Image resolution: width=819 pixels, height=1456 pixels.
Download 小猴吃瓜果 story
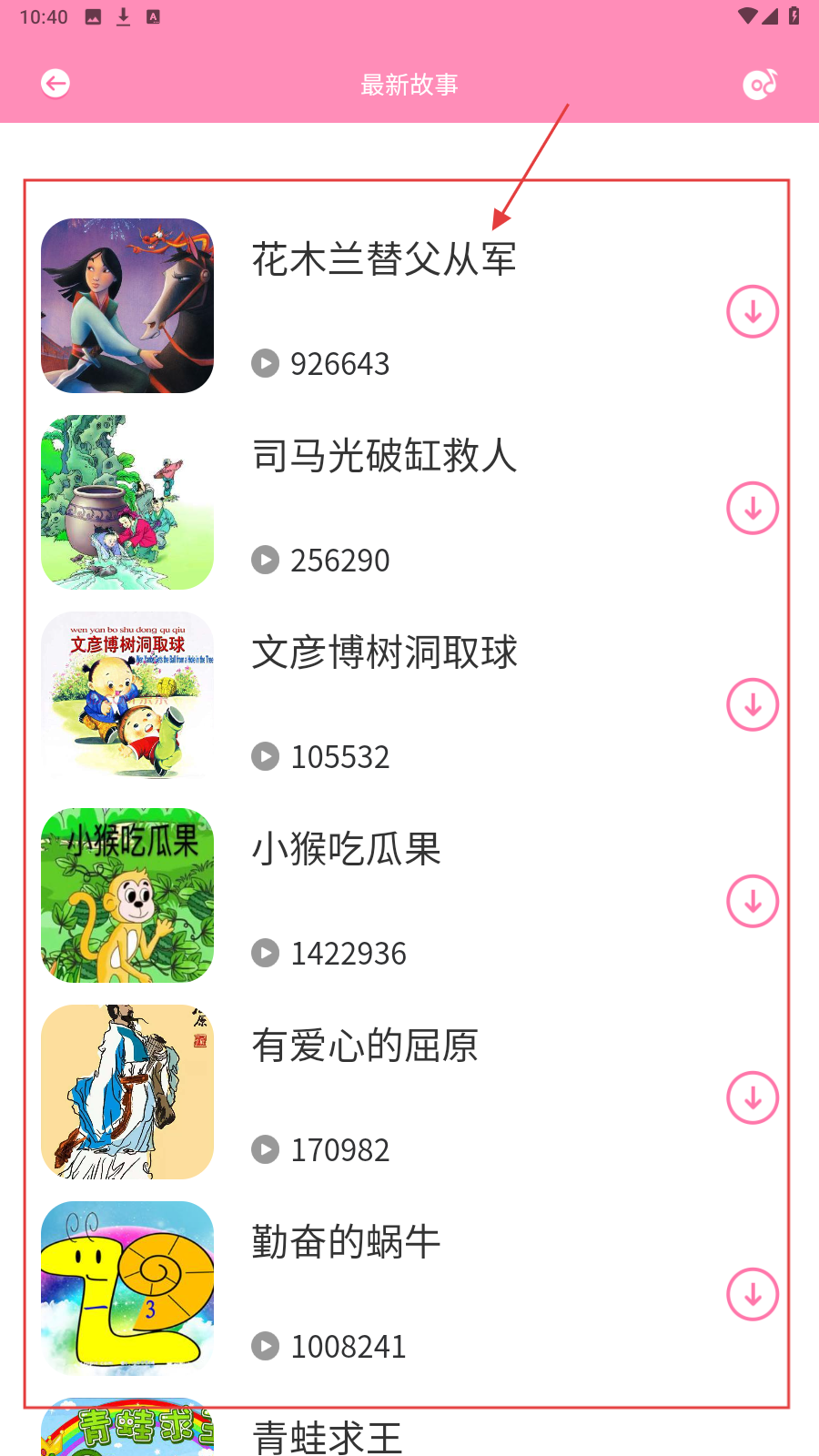point(753,902)
